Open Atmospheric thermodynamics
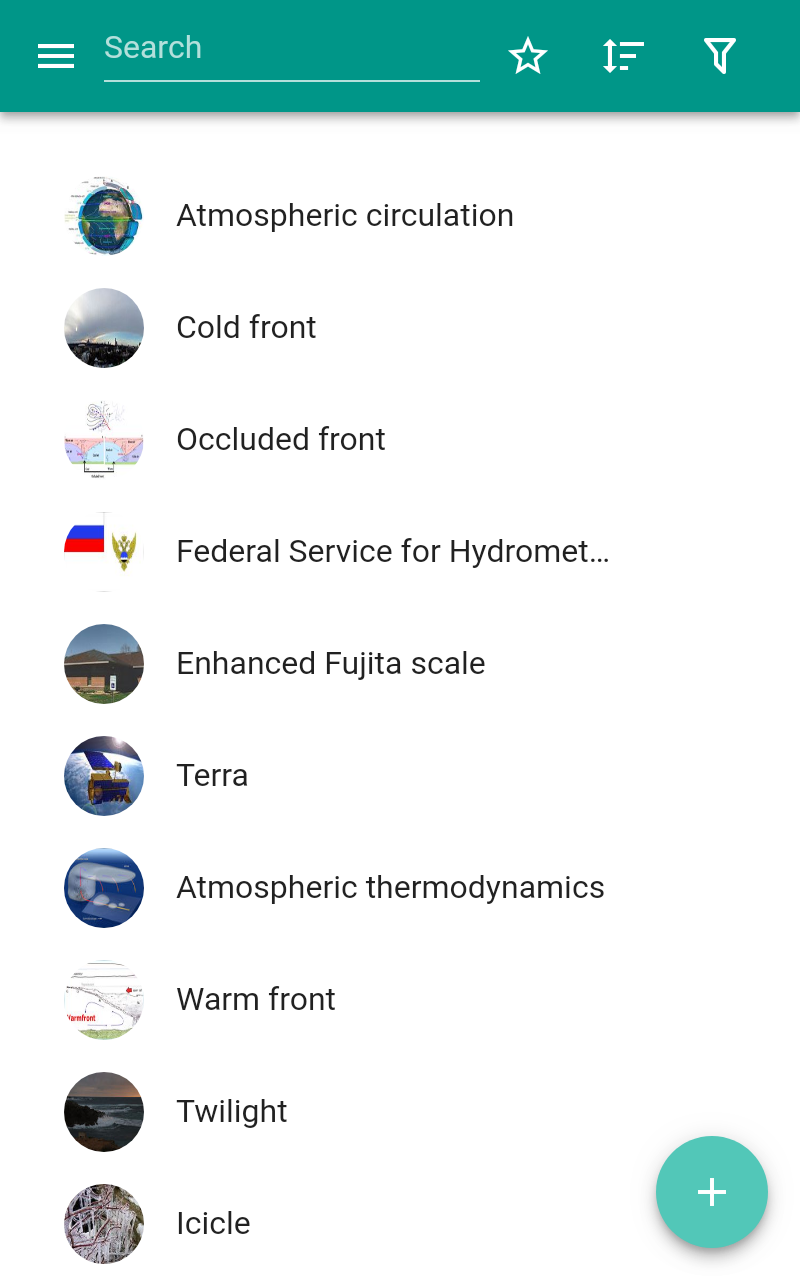 coord(390,888)
